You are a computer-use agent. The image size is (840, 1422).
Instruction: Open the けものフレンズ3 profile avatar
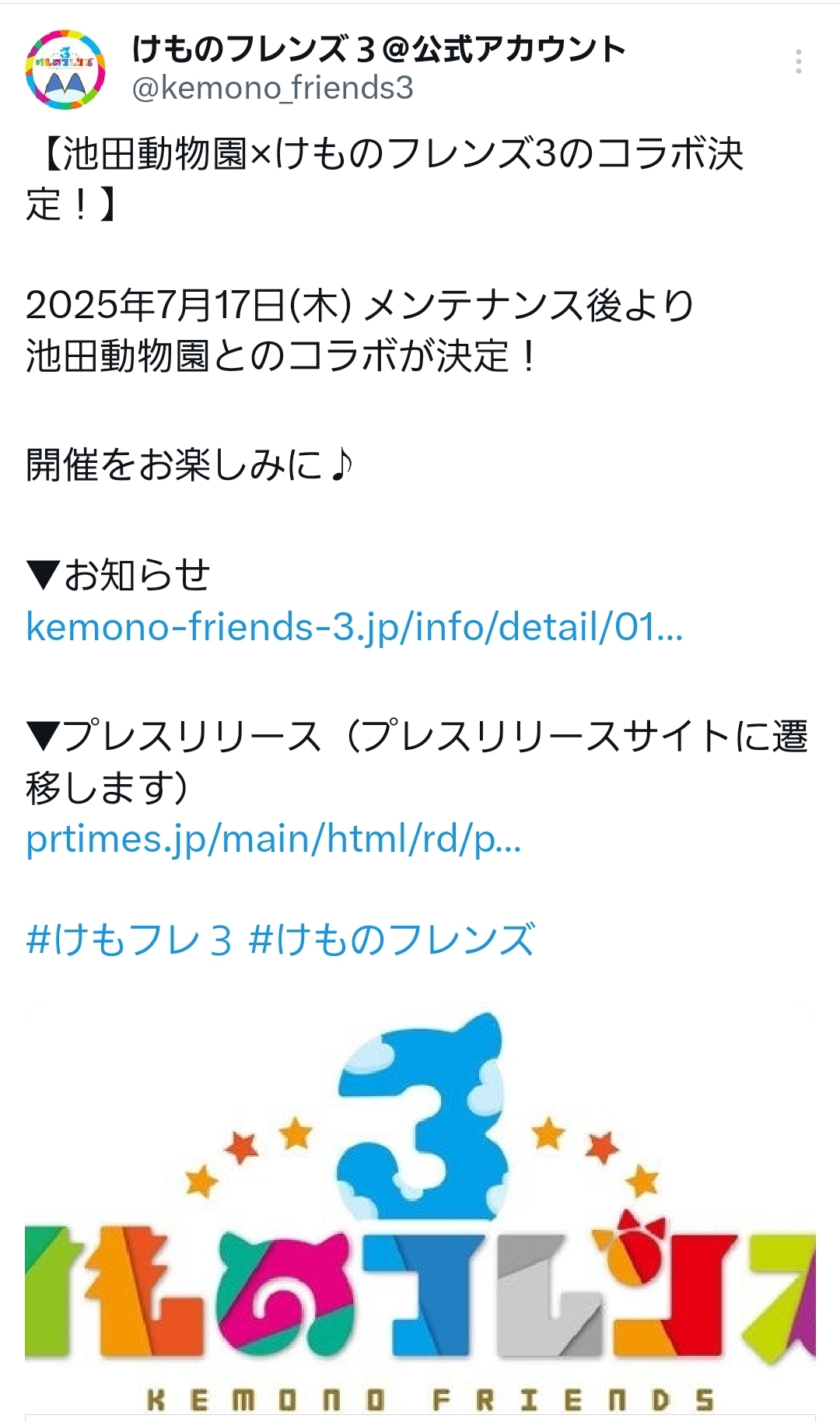tap(65, 70)
